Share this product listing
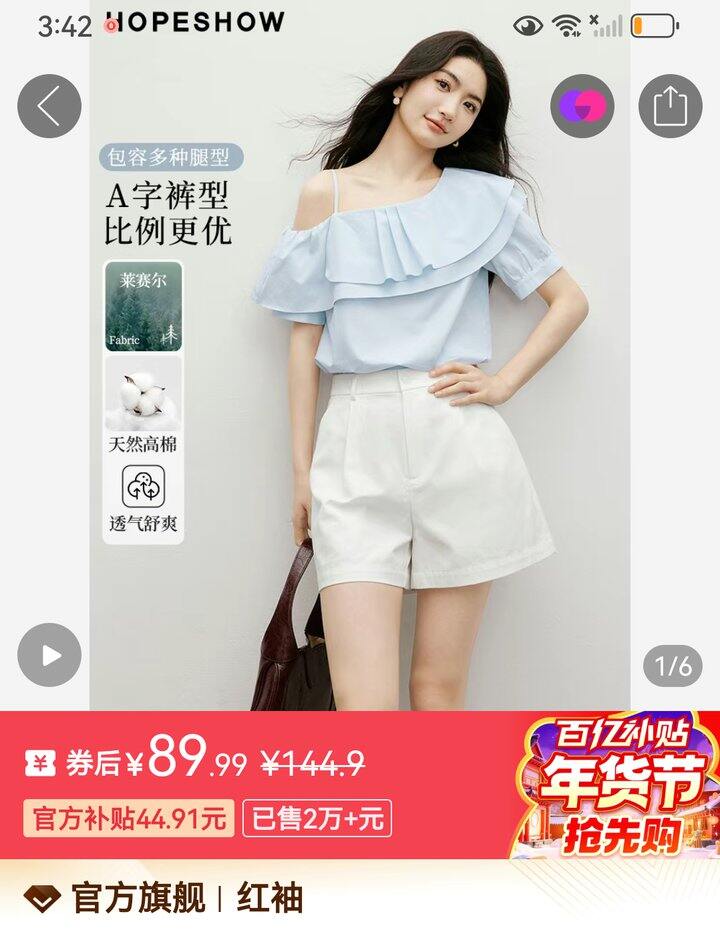This screenshot has width=720, height=938. (x=670, y=106)
